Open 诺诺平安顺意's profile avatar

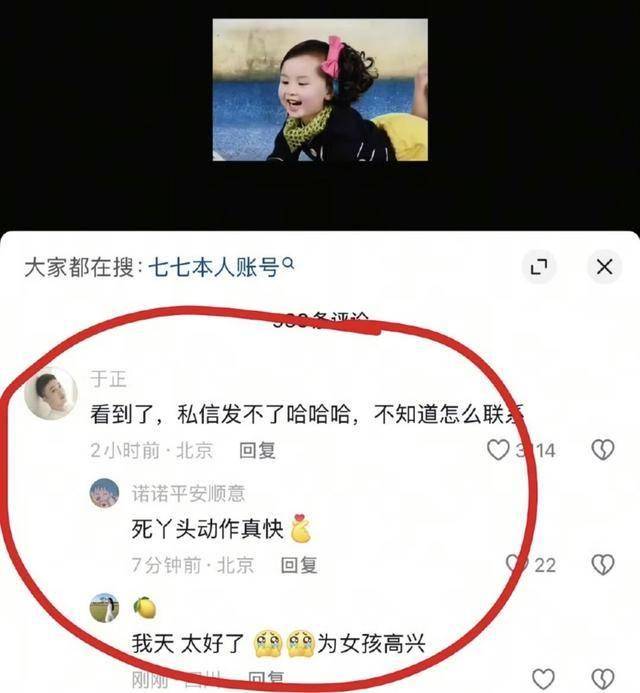click(x=105, y=493)
